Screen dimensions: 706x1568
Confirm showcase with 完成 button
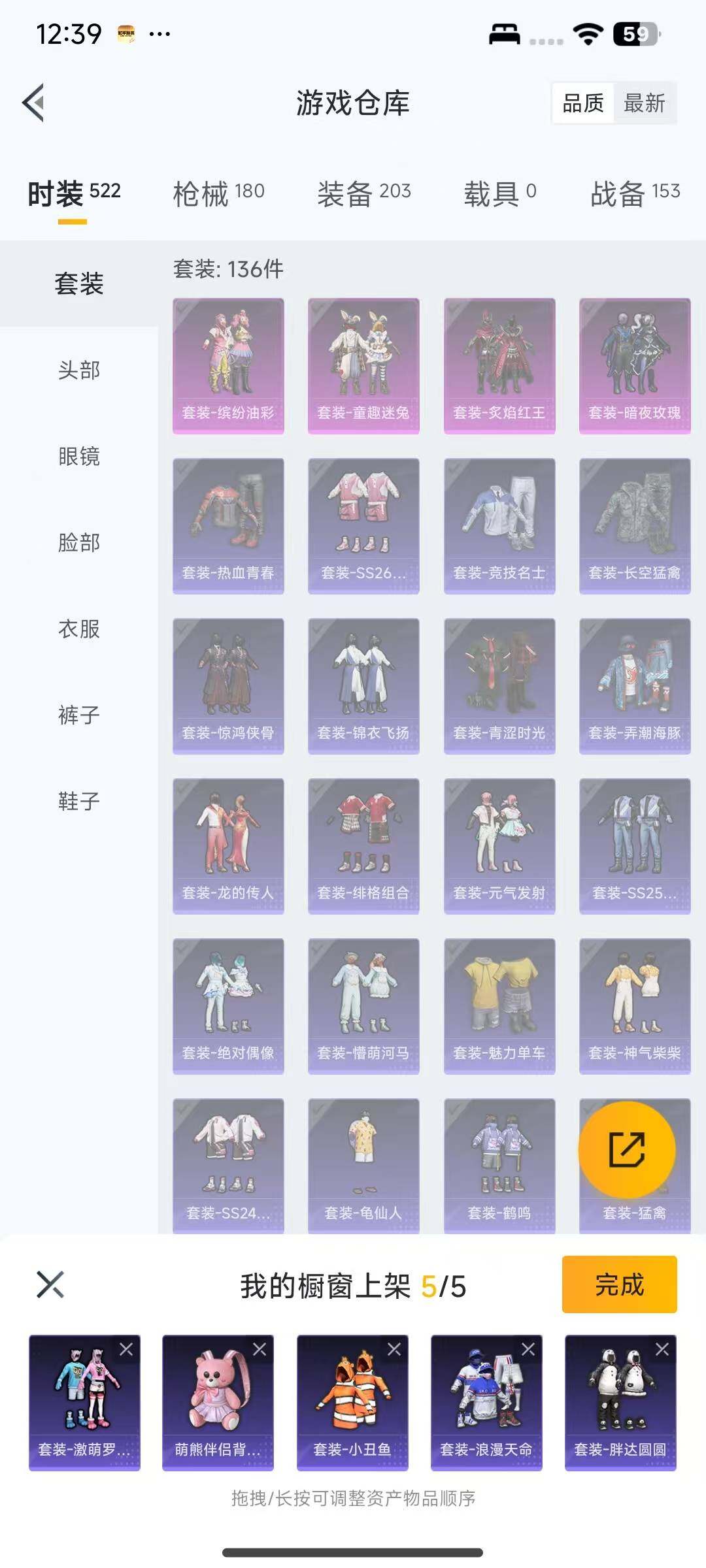pos(619,1284)
